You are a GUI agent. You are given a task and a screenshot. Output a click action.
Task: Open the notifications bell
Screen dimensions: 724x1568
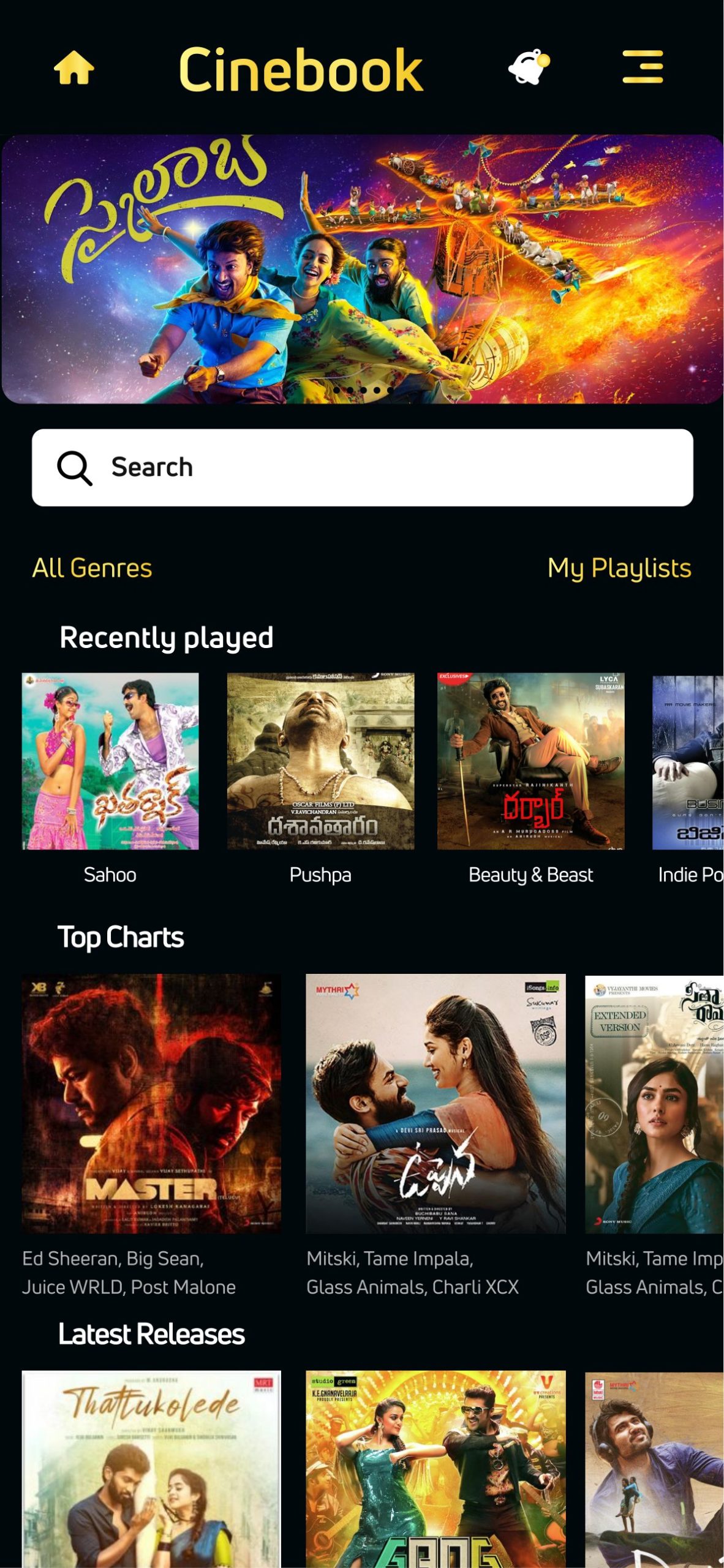click(529, 67)
